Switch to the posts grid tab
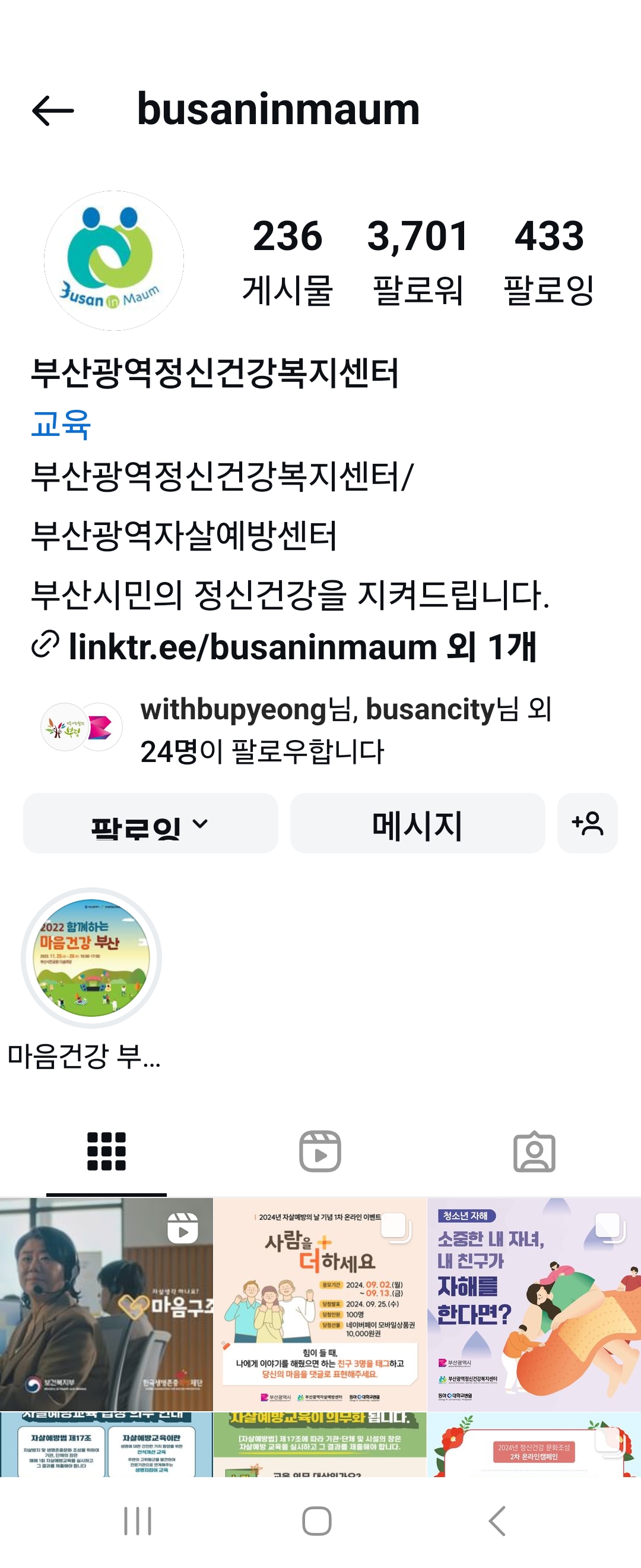 106,1152
